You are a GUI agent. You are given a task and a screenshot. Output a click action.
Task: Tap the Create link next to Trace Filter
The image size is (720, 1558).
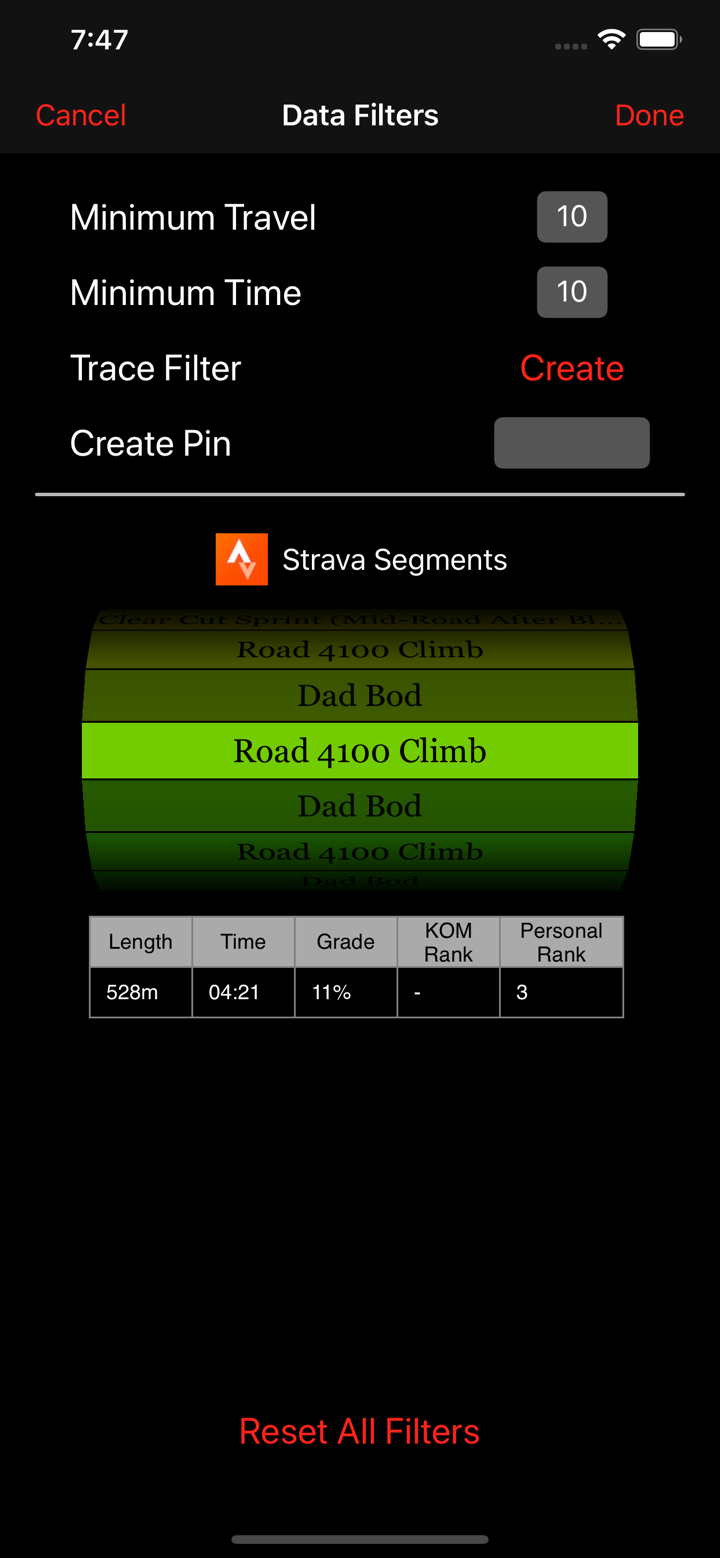pos(572,368)
